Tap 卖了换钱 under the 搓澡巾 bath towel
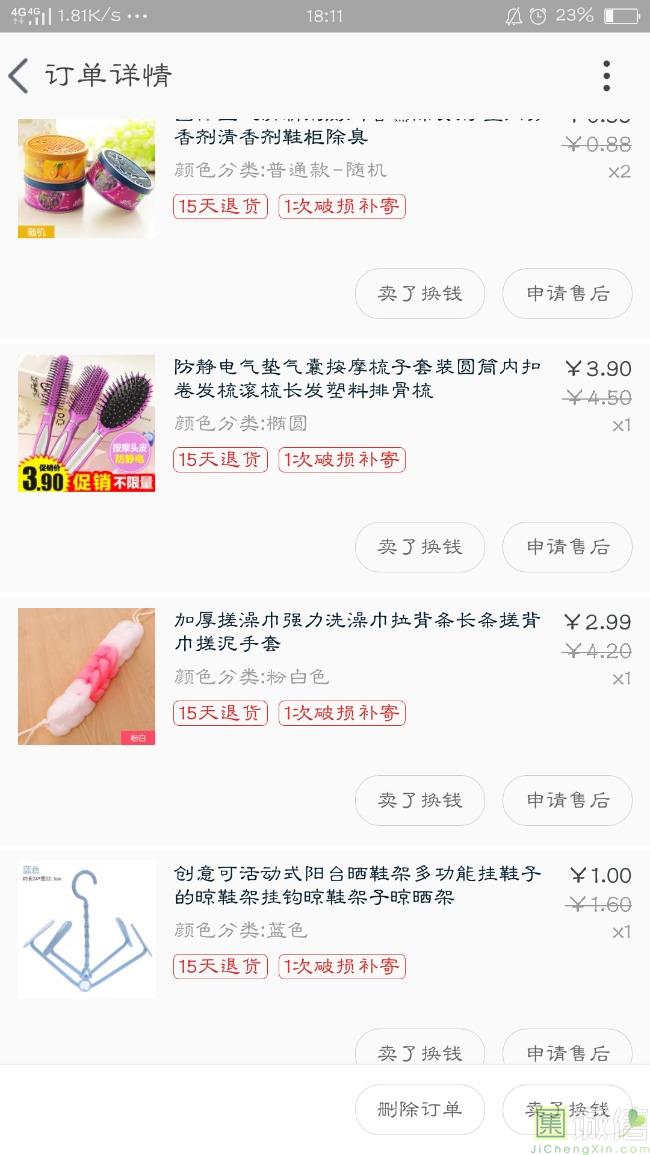Viewport: 650px width, 1155px height. (x=420, y=800)
